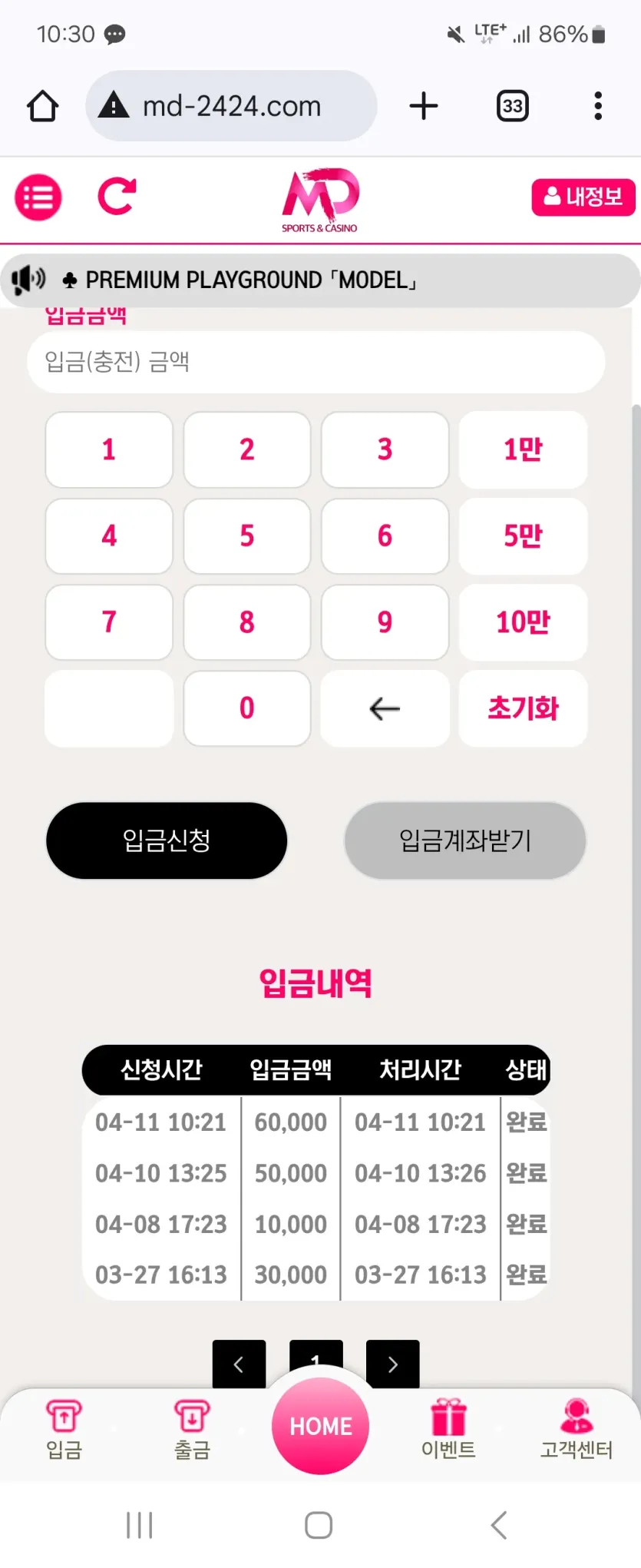The width and height of the screenshot is (641, 1568).
Task: Request account with 입금계좌받기
Action: pos(465,840)
